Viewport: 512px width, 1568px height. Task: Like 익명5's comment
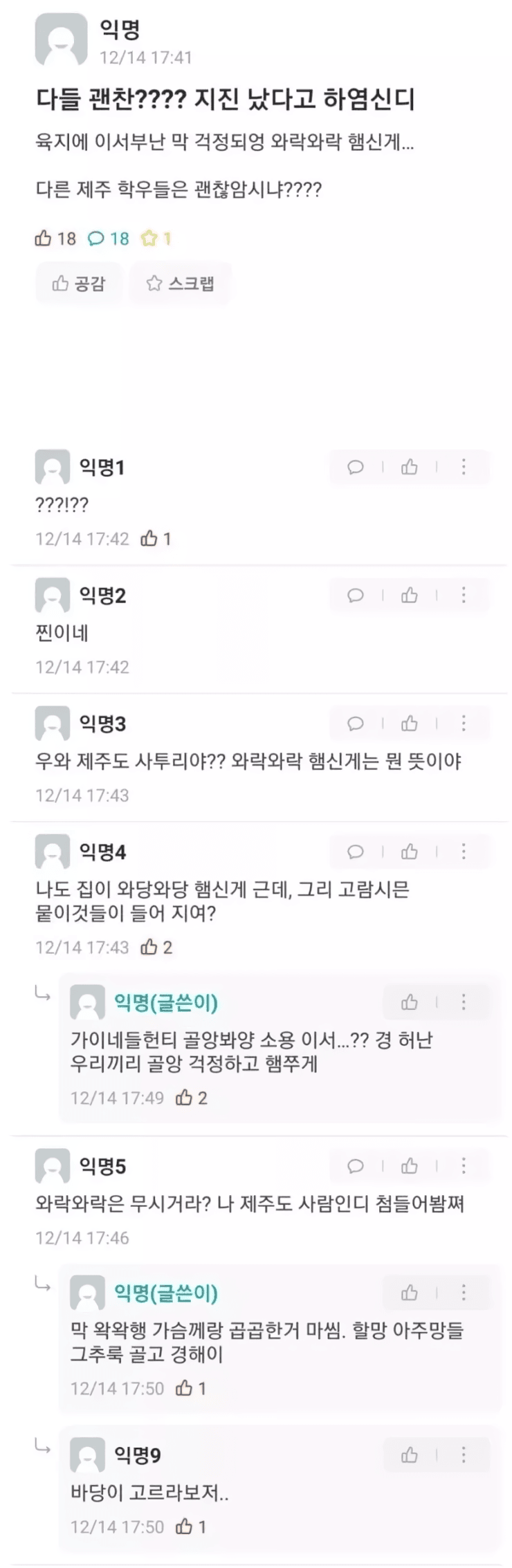point(410,1166)
